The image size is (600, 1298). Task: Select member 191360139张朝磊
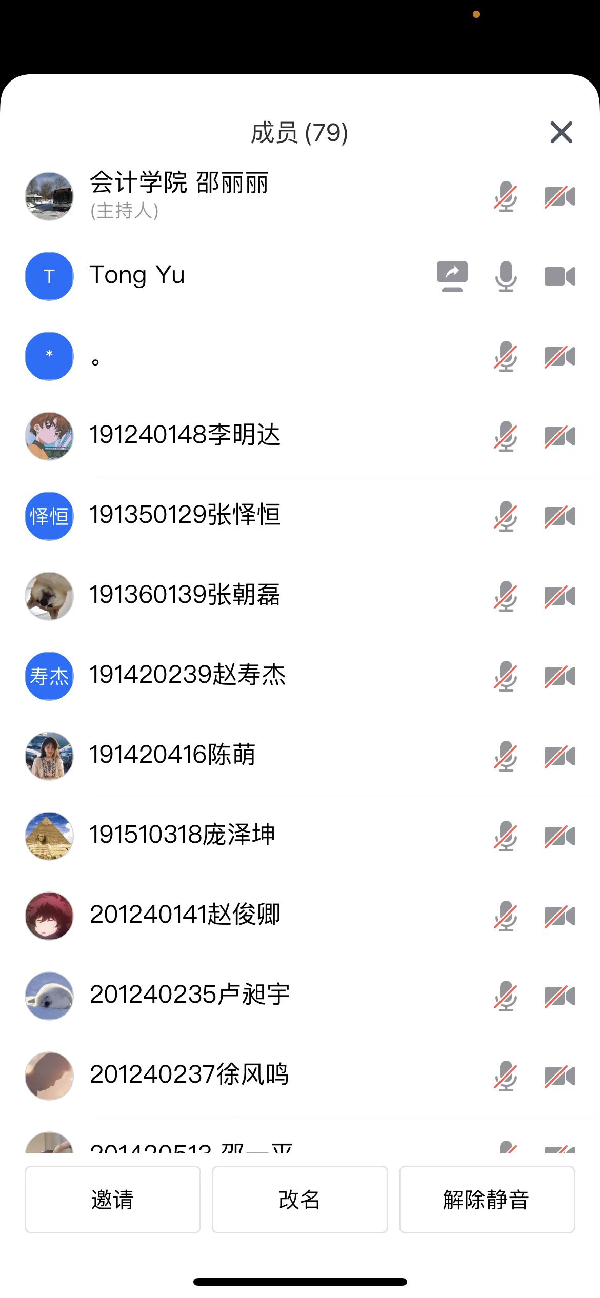[x=185, y=595]
